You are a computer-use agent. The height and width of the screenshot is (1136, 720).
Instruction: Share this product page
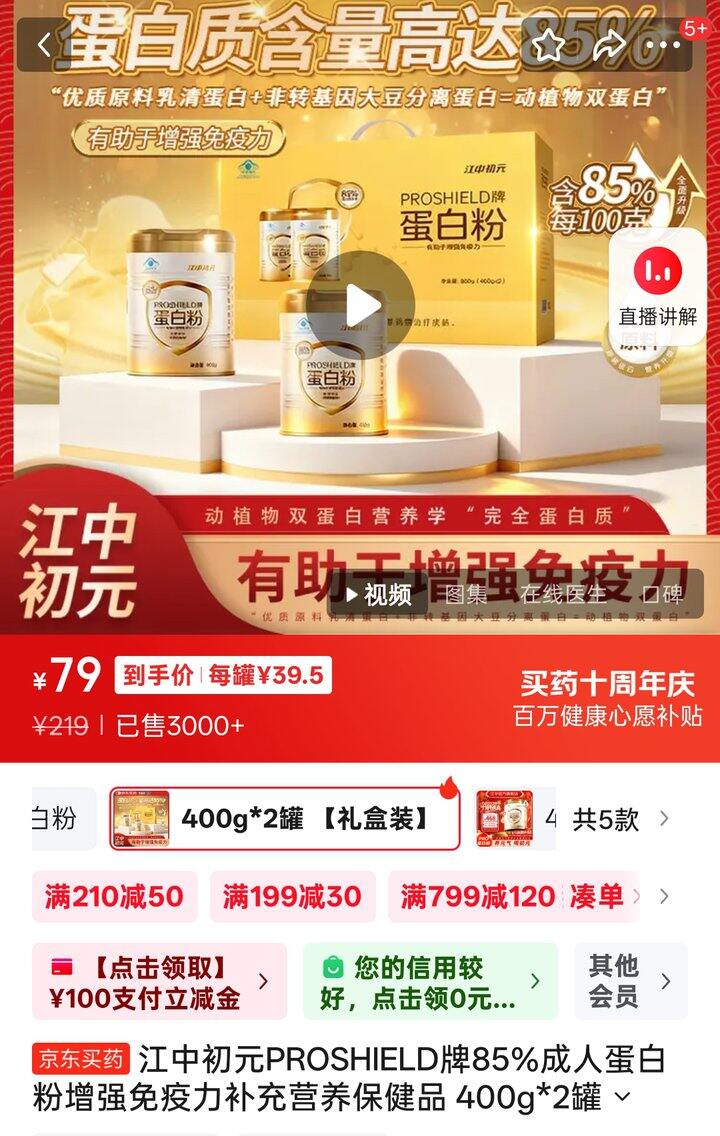[607, 45]
